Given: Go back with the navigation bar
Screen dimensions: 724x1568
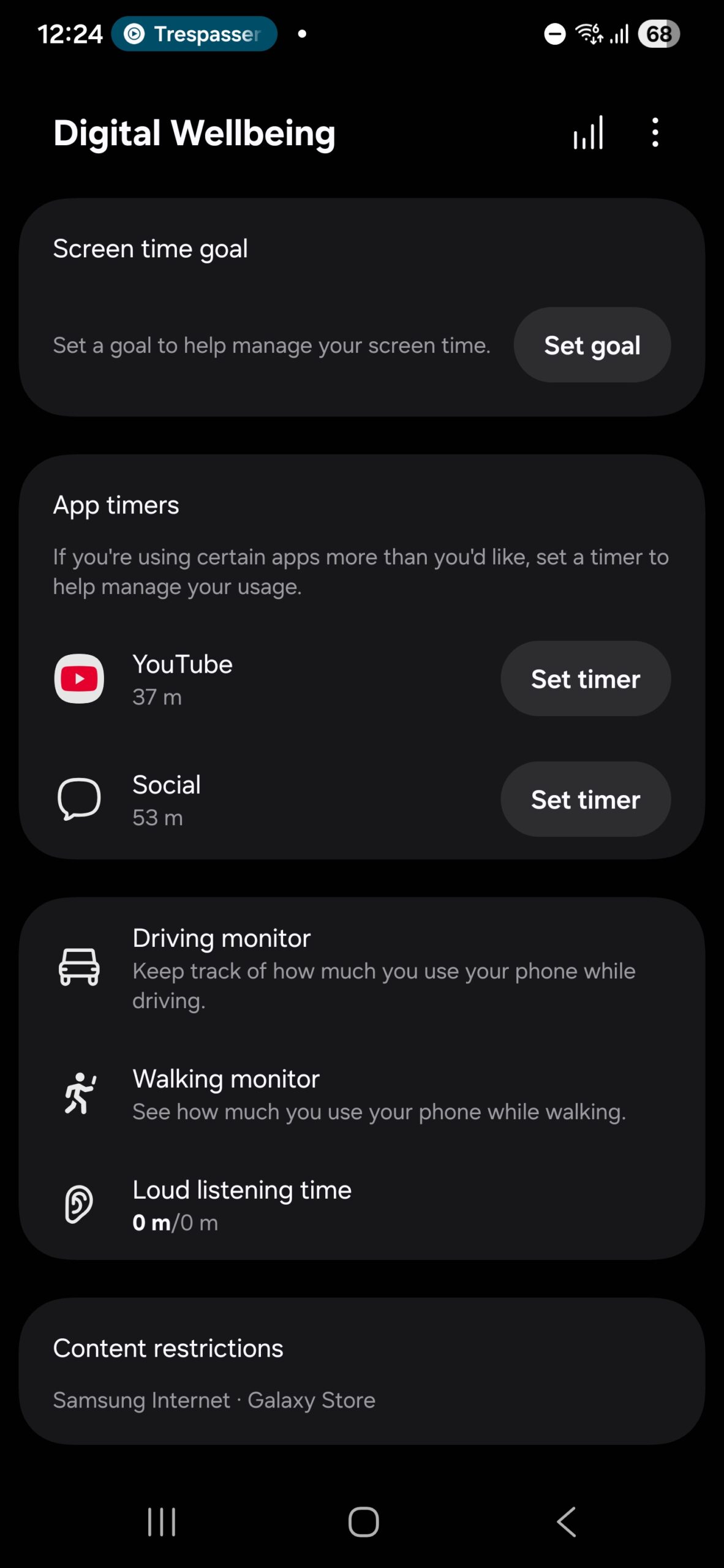Looking at the screenshot, I should click(x=566, y=1521).
